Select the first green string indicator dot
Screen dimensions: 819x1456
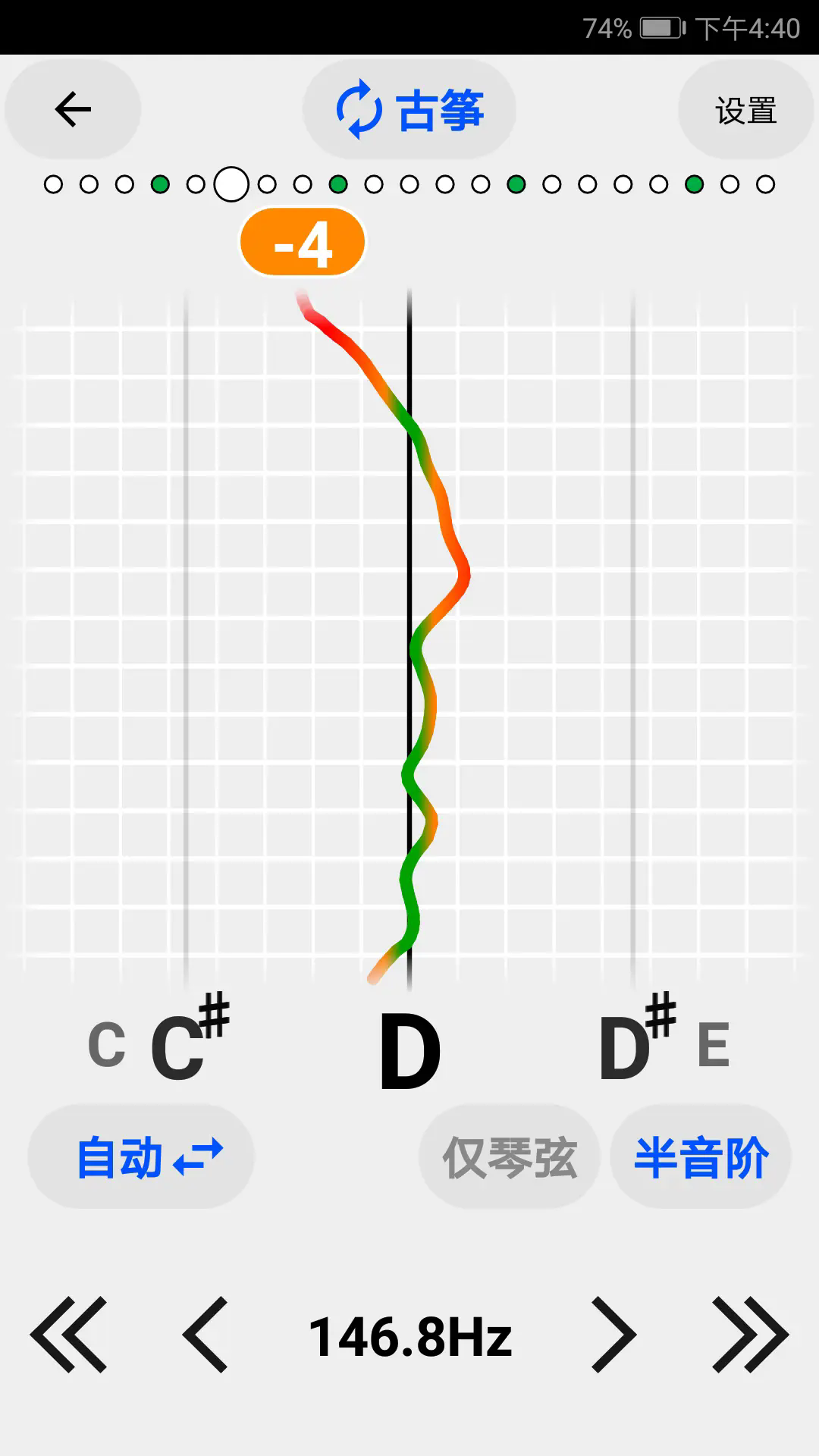pos(159,184)
